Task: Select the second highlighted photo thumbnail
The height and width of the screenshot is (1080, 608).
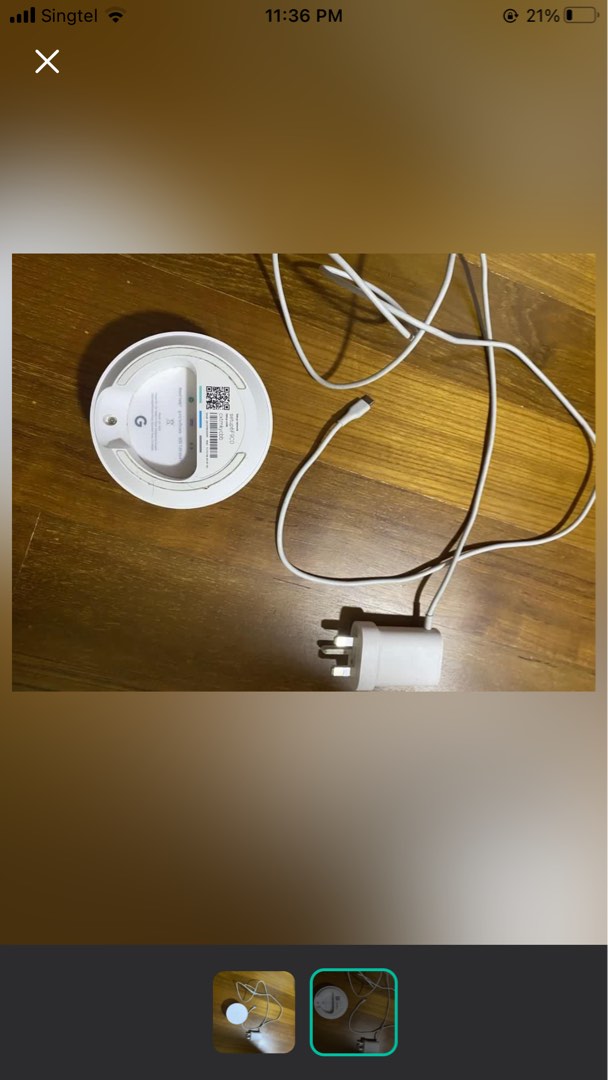Action: click(353, 1011)
